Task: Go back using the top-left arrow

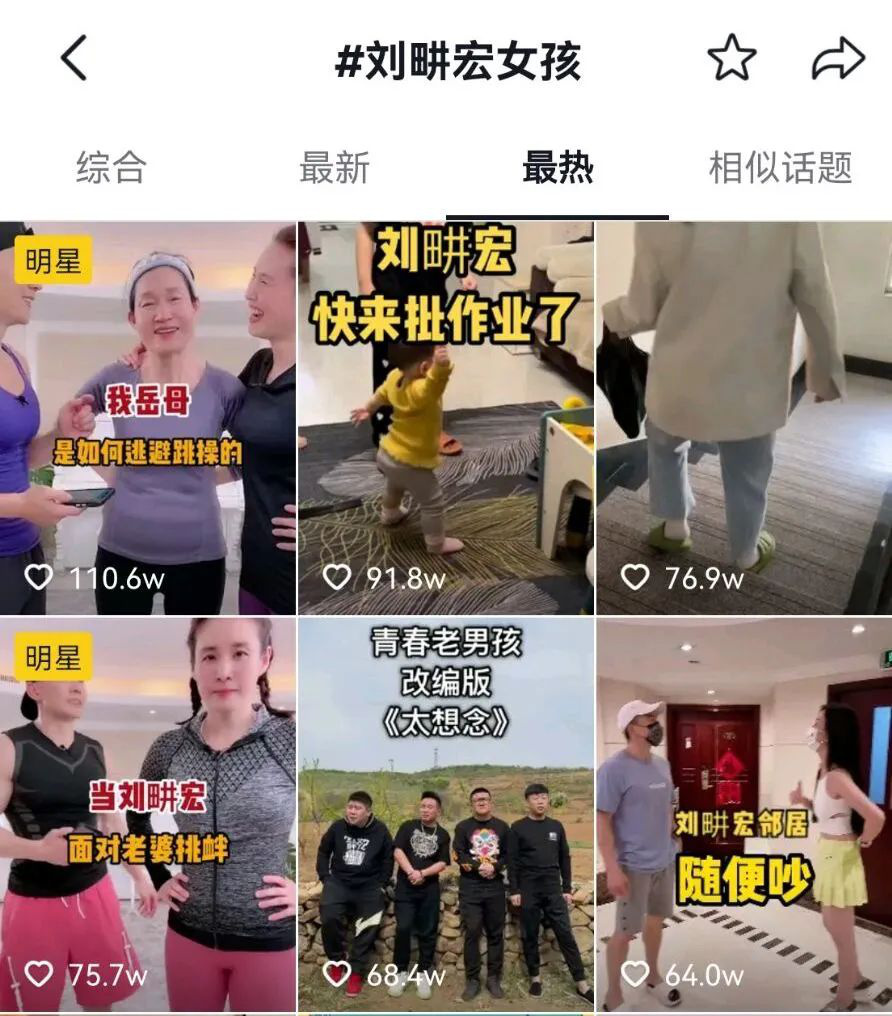Action: 74,58
